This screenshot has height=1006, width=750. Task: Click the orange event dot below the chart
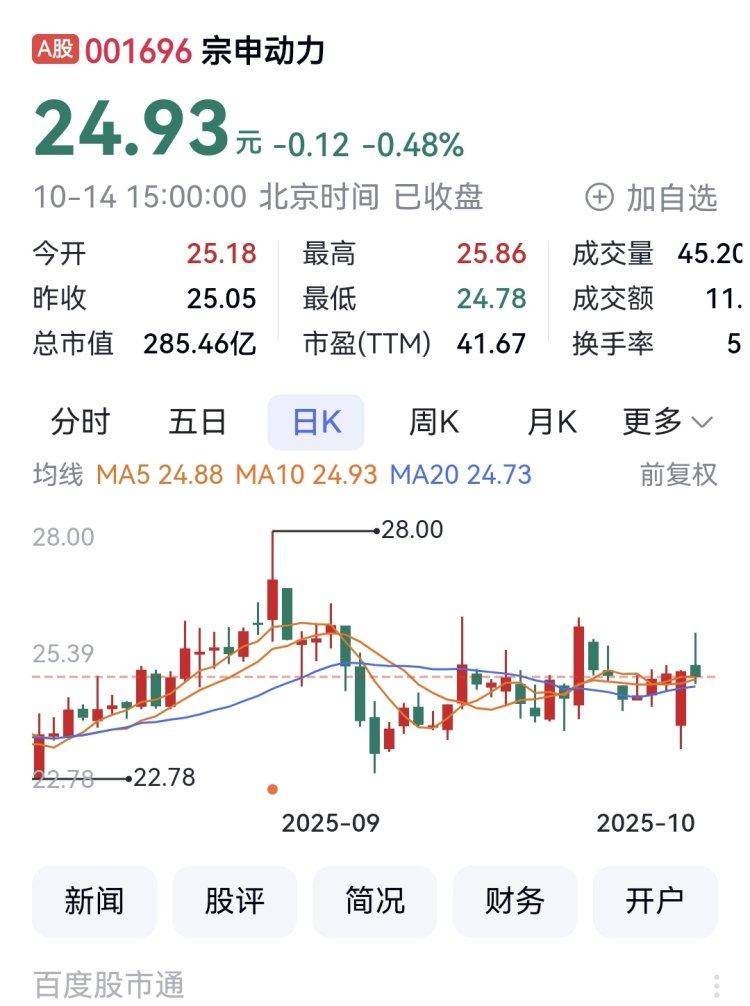tap(270, 789)
